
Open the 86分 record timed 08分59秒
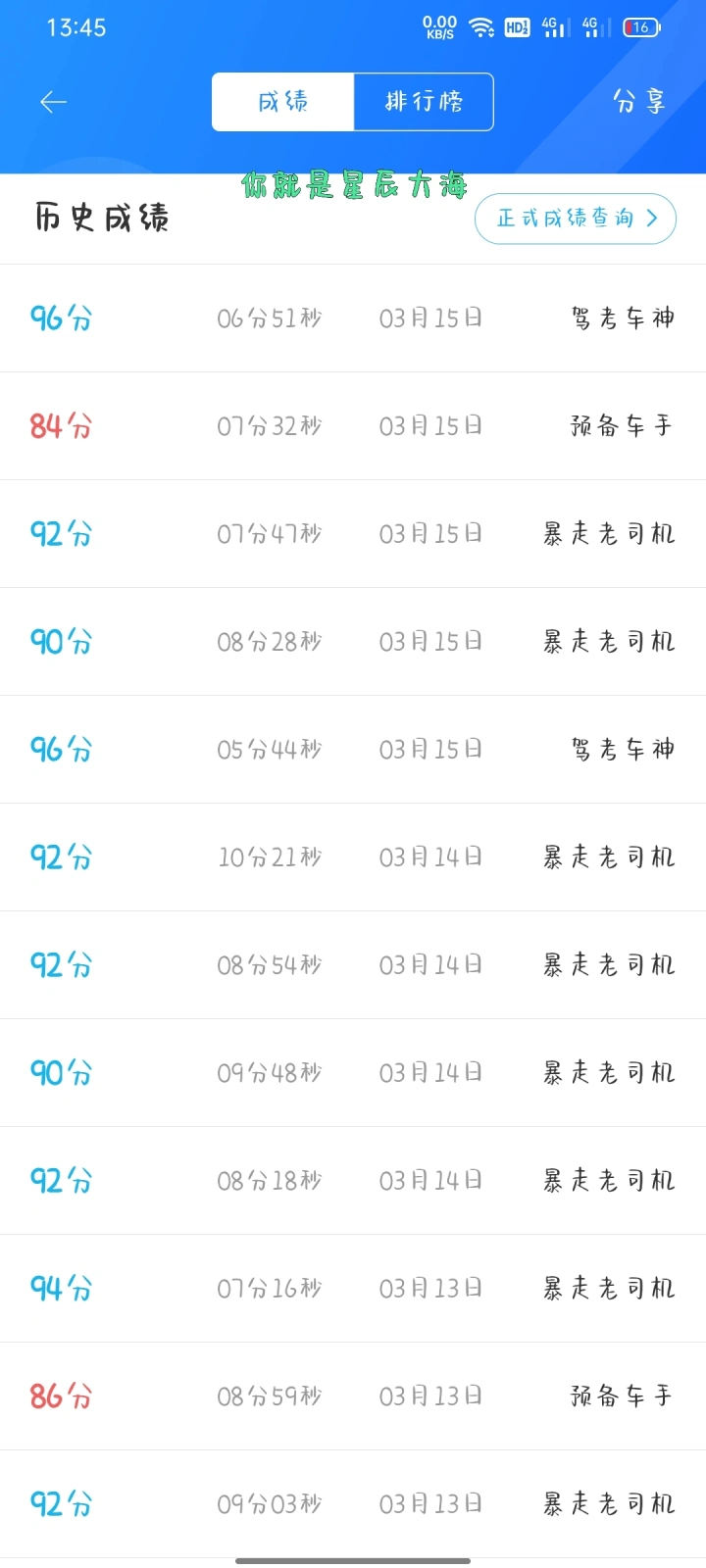[353, 1396]
